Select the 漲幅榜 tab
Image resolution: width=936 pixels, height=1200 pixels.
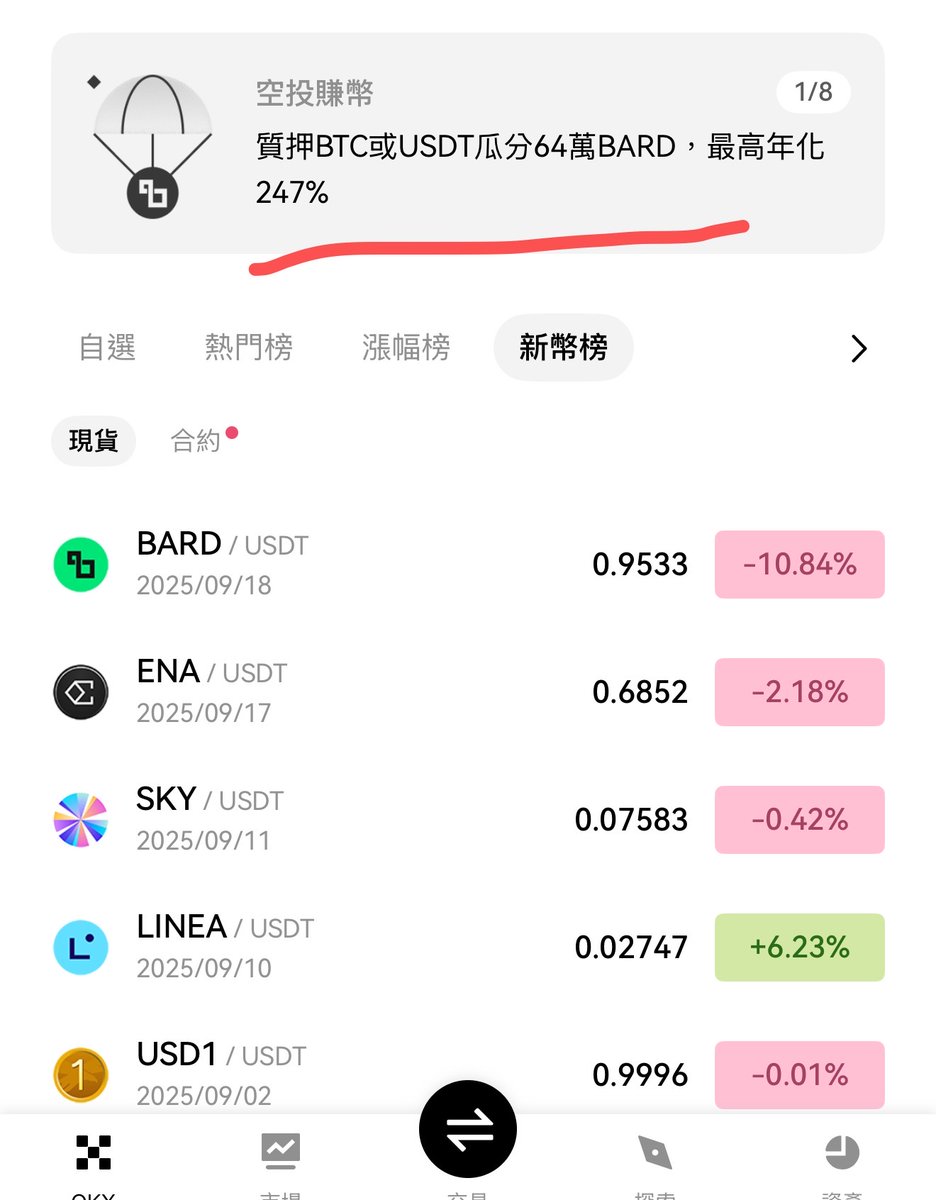[x=406, y=348]
